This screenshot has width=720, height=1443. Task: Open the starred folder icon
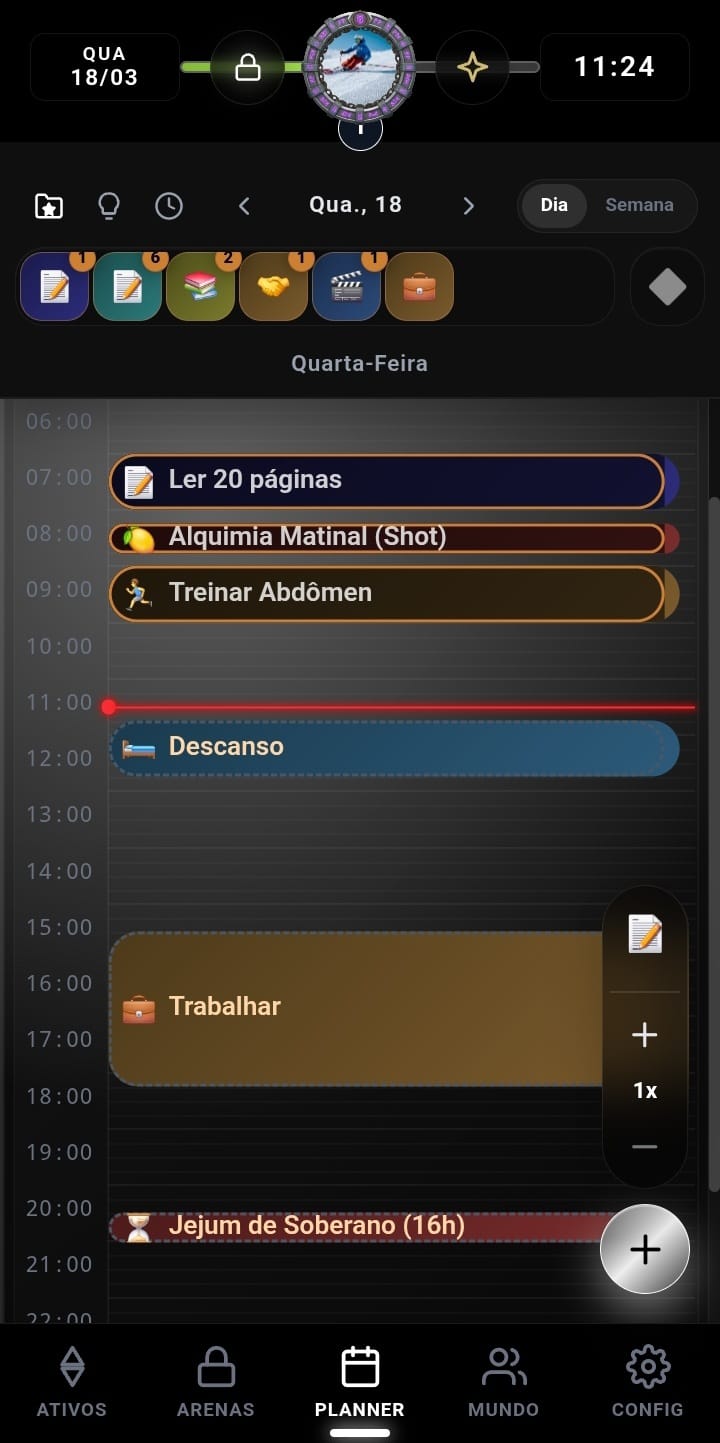tap(48, 204)
